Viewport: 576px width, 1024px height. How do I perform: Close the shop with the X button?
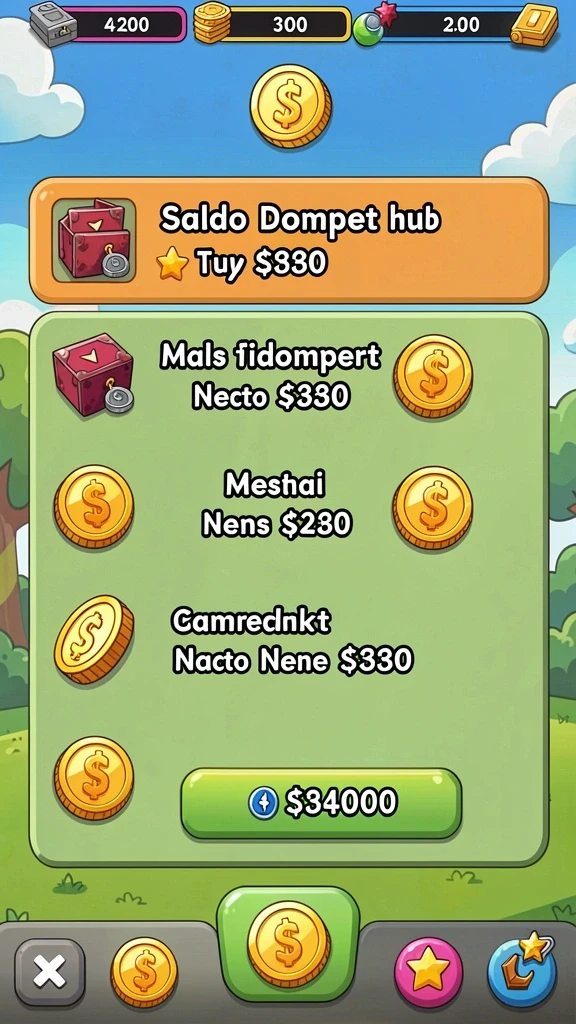coord(50,972)
